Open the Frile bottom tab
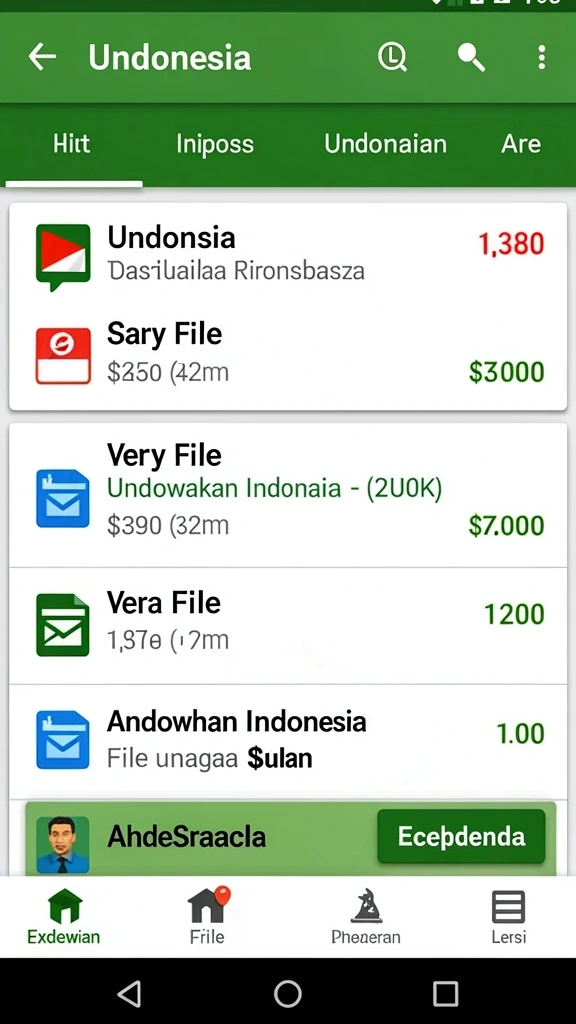Image resolution: width=576 pixels, height=1024 pixels. (207, 917)
